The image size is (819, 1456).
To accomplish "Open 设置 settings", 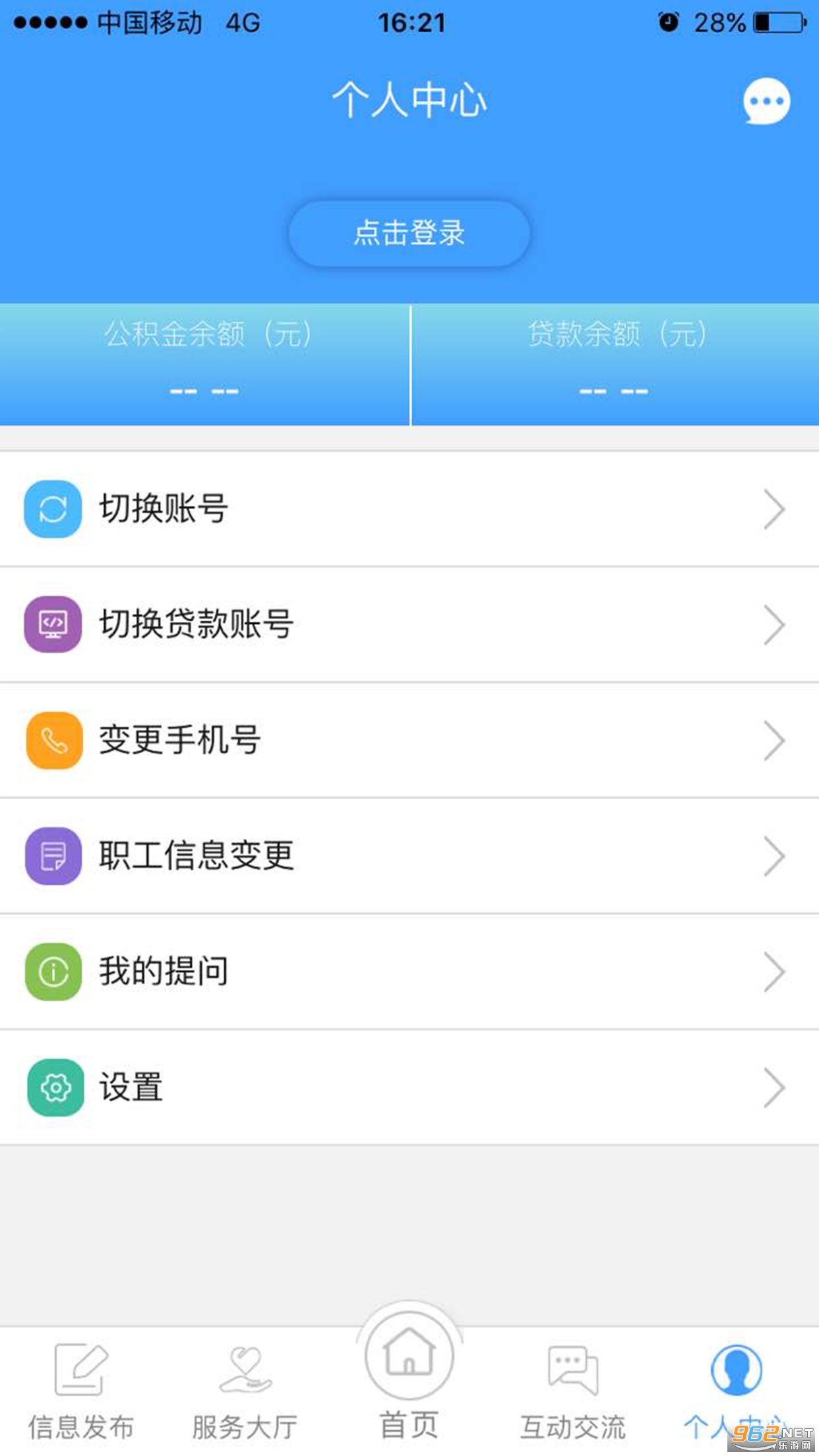I will pos(409,1087).
